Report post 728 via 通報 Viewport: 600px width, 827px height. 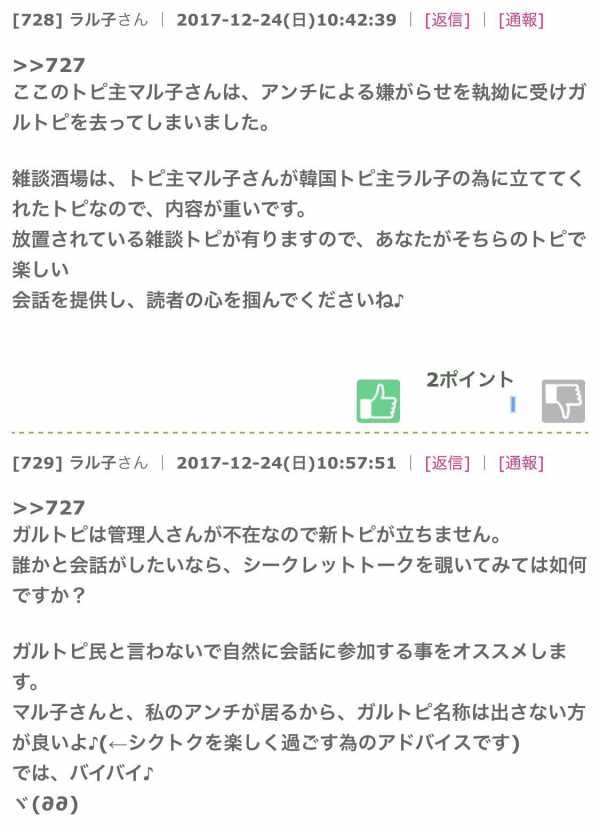coord(520,19)
